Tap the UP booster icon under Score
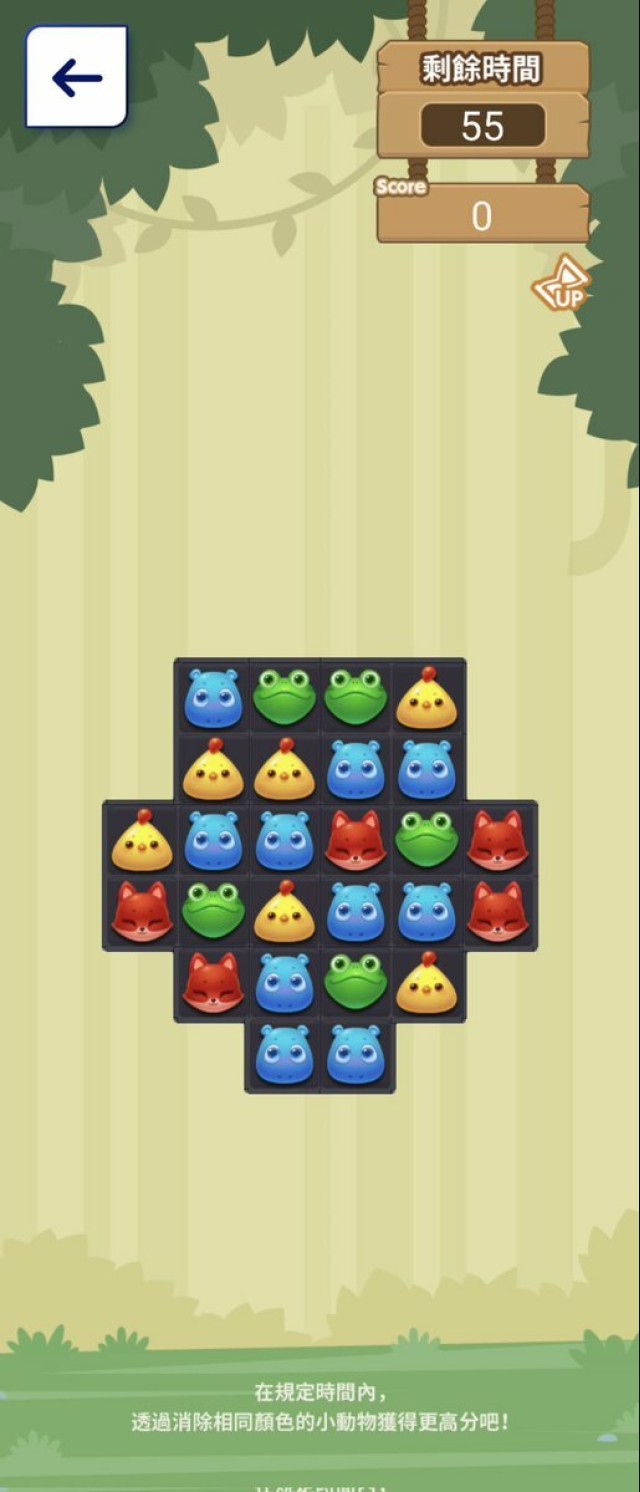Screen dimensions: 640x1492 [x=562, y=286]
